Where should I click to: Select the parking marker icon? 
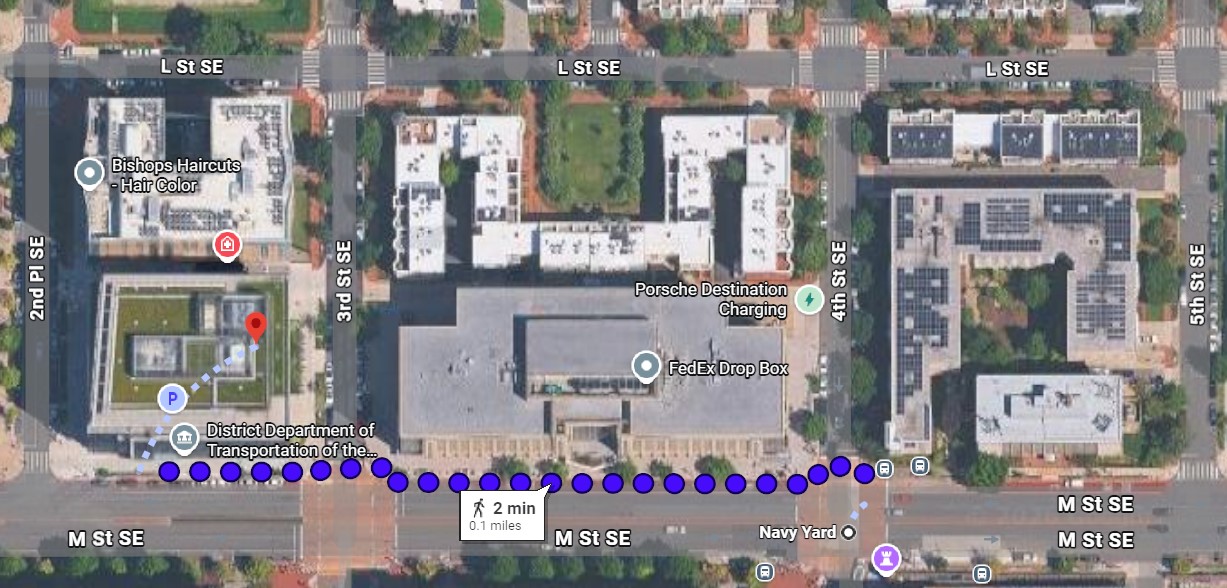pyautogui.click(x=173, y=400)
